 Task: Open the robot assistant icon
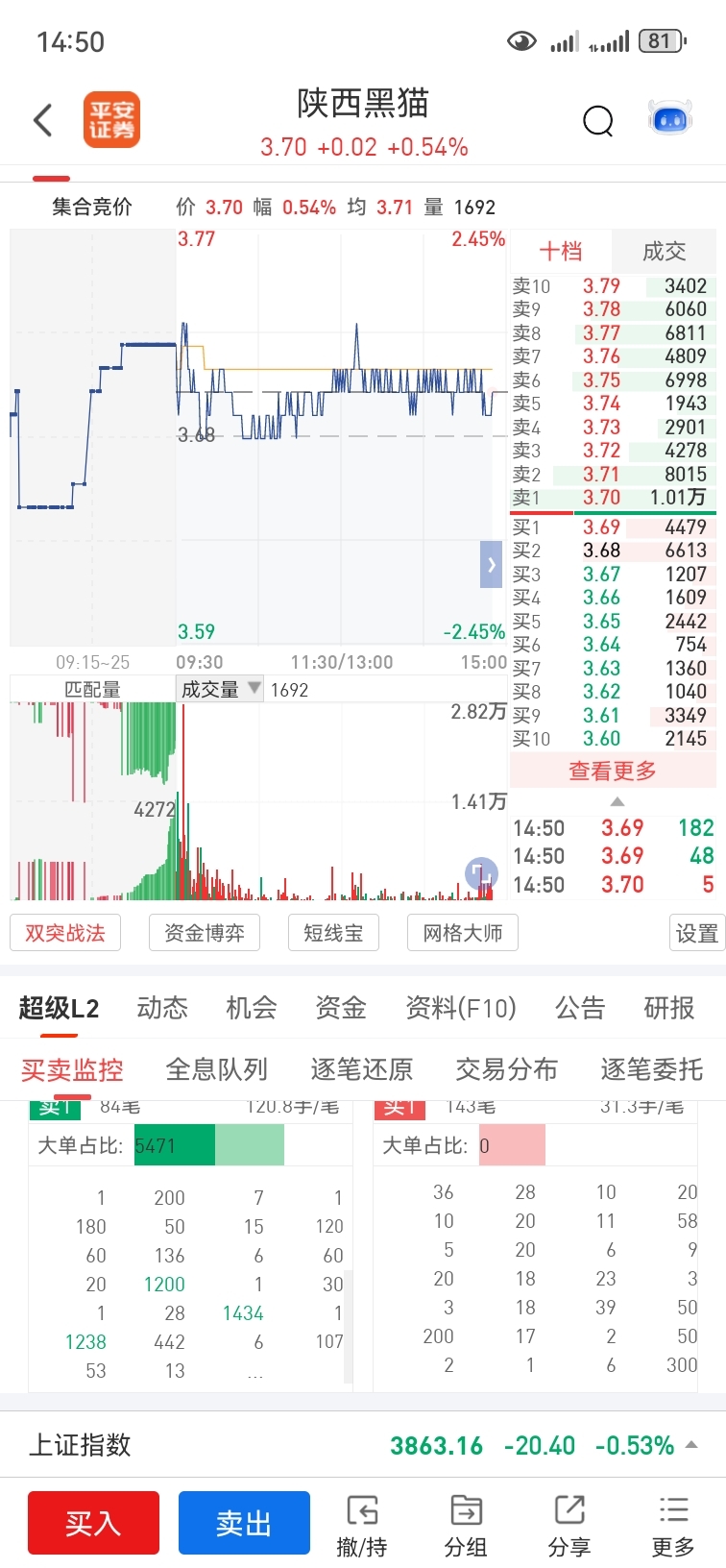point(670,120)
